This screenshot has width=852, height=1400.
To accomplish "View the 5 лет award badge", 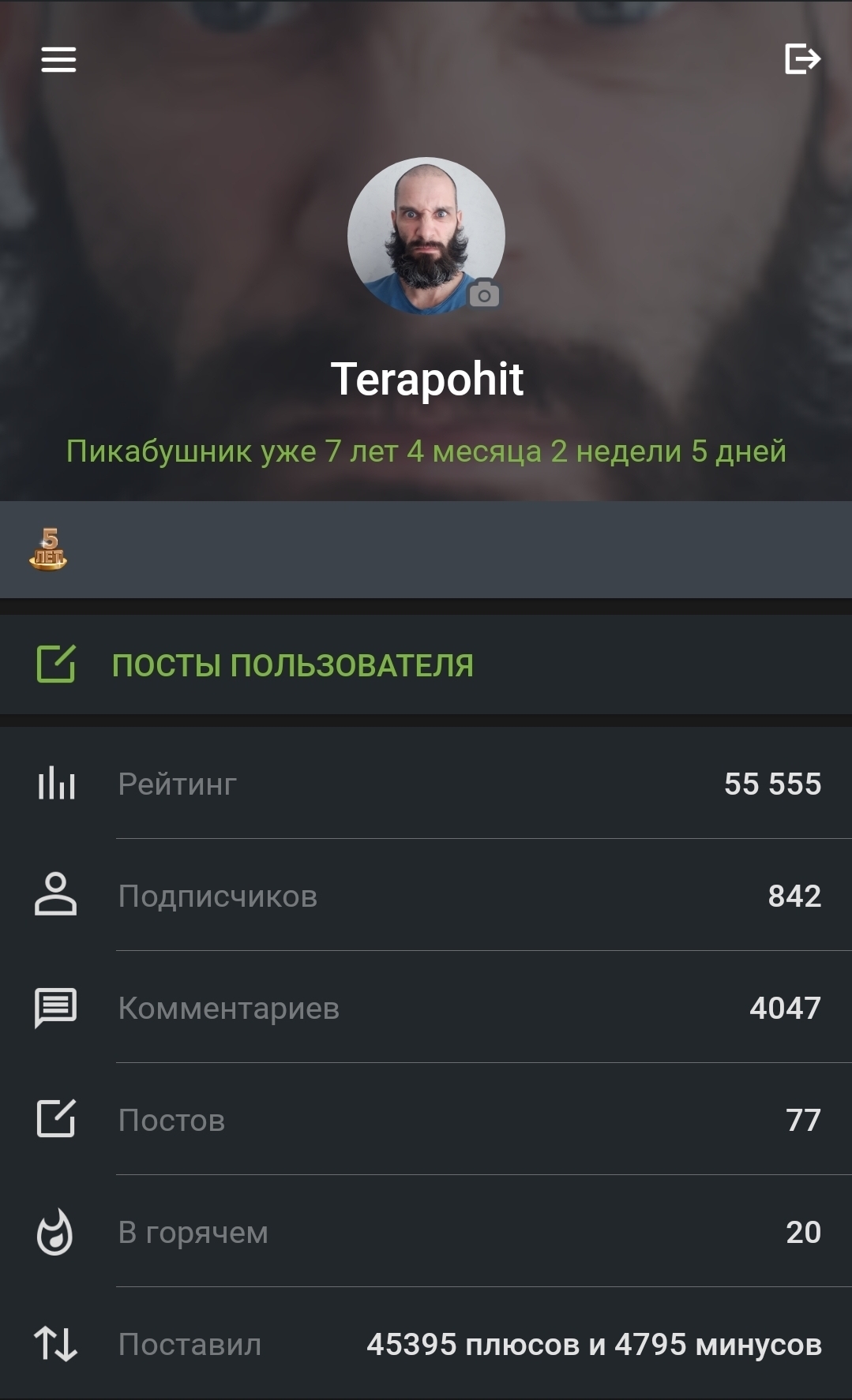I will [48, 549].
